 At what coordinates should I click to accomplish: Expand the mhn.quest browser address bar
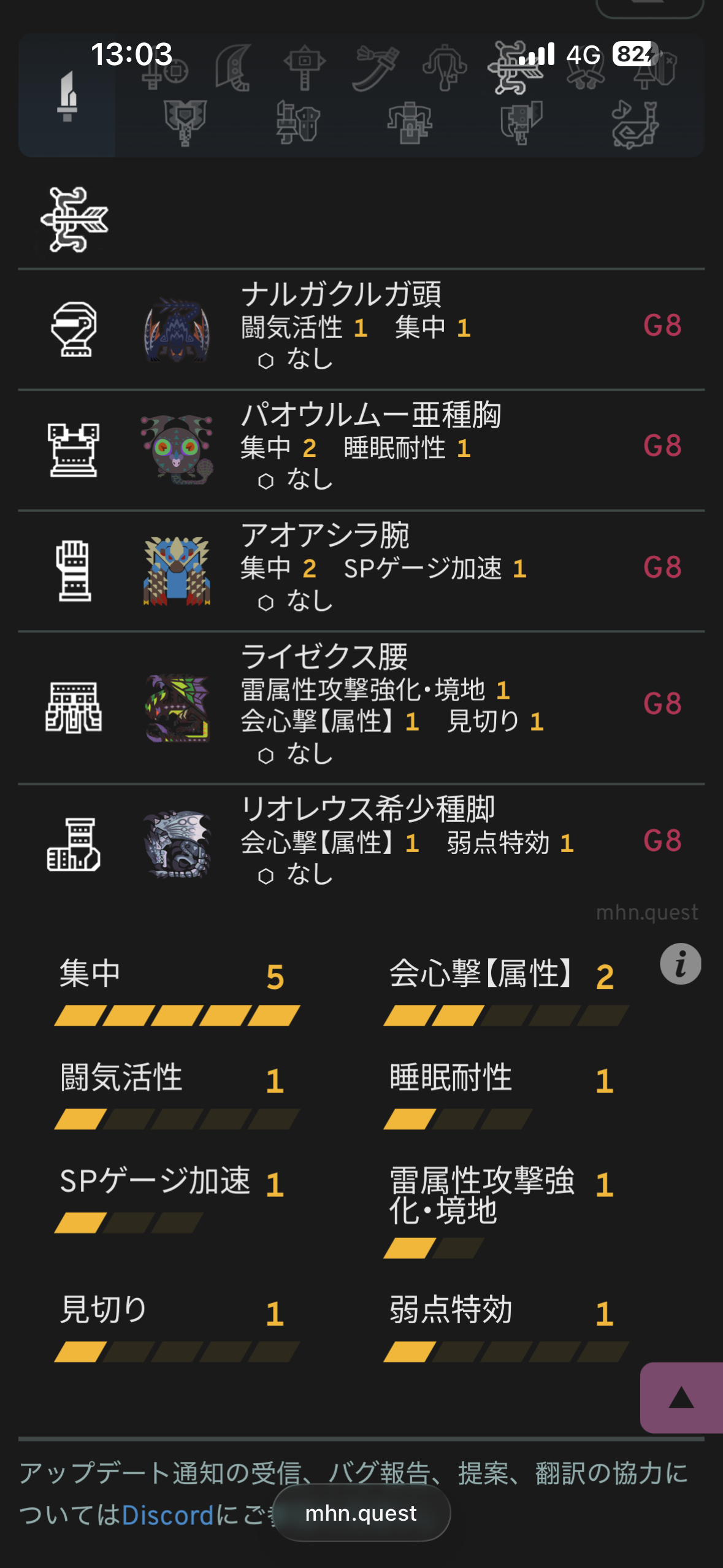361,1513
